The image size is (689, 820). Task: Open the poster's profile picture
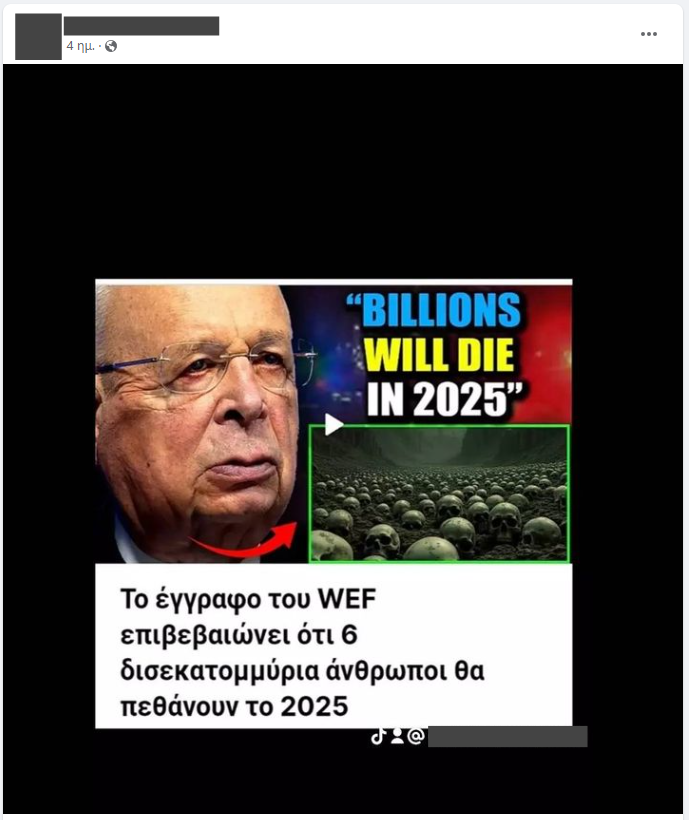click(x=38, y=36)
